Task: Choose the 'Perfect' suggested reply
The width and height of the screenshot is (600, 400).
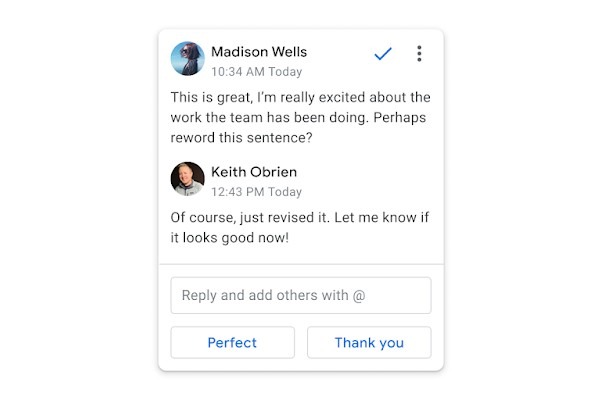Action: 232,342
